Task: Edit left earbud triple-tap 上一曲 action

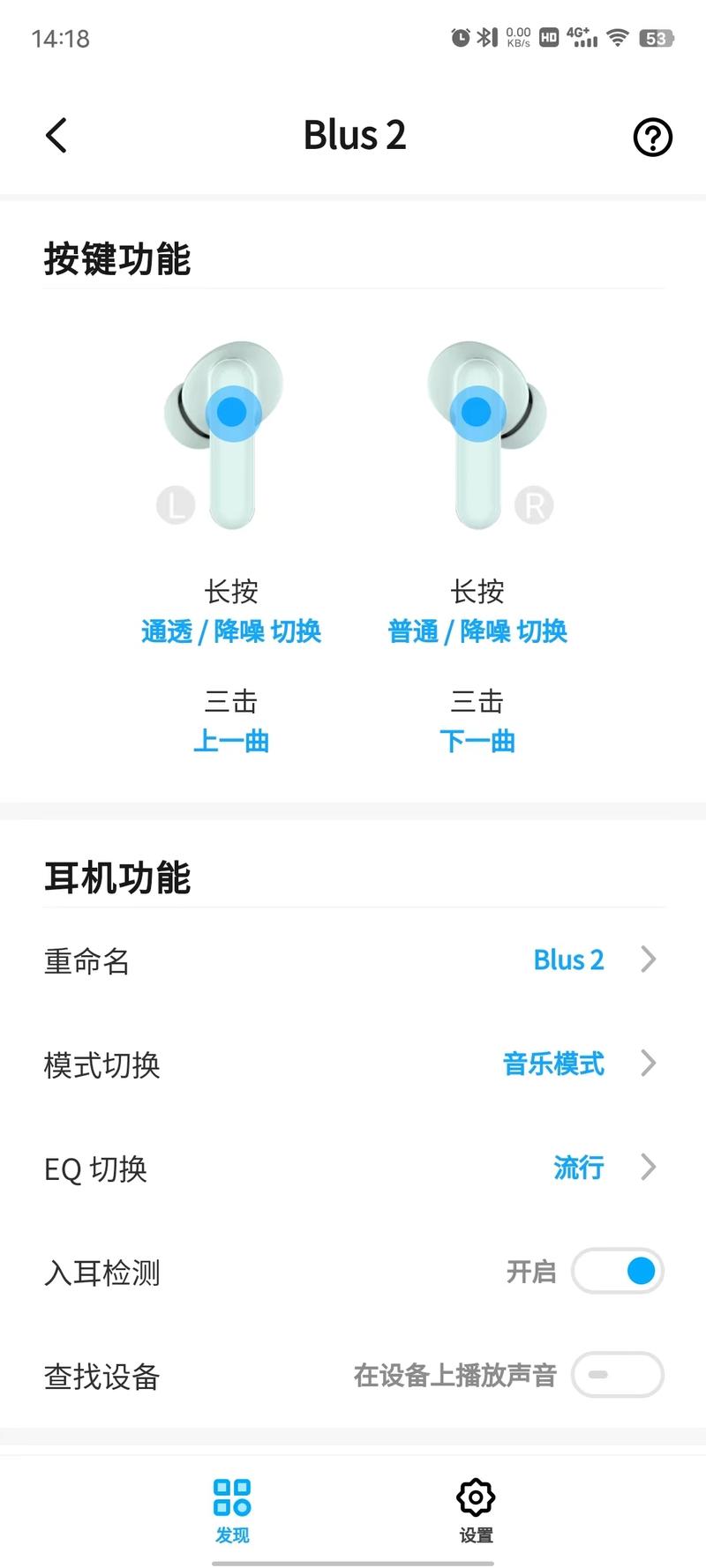Action: click(x=231, y=741)
